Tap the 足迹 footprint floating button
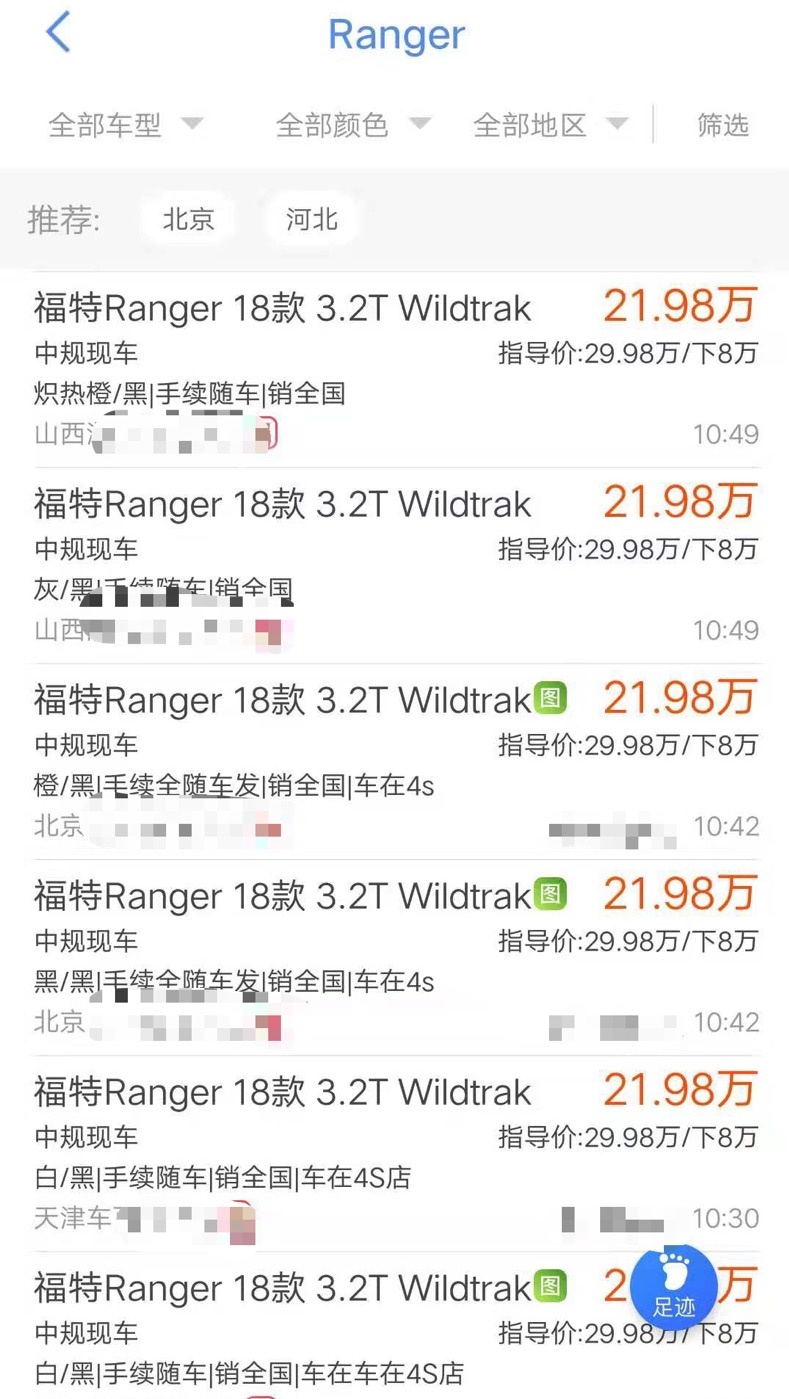Viewport: 789px width, 1399px height. click(x=674, y=1287)
